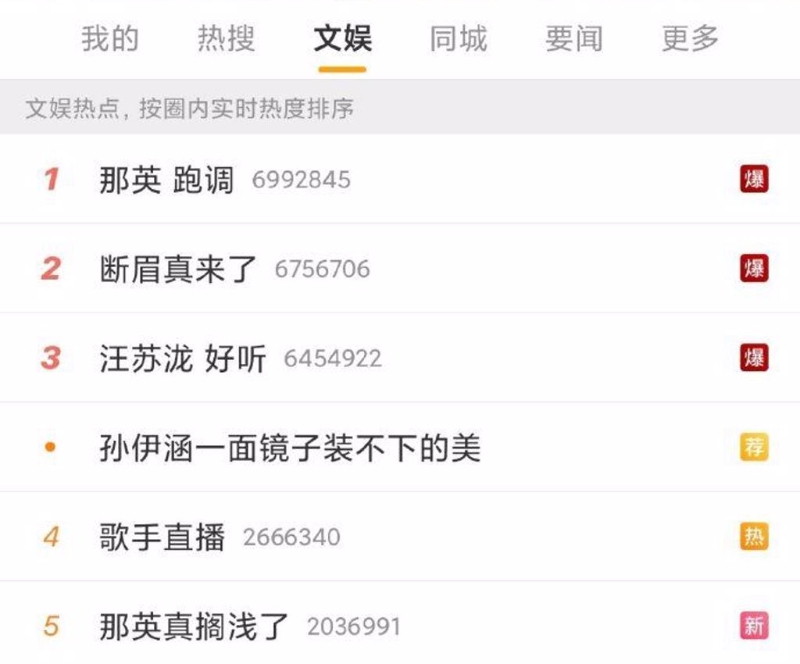Open the 更多 tab
Viewport: 800px width, 664px height.
click(690, 39)
